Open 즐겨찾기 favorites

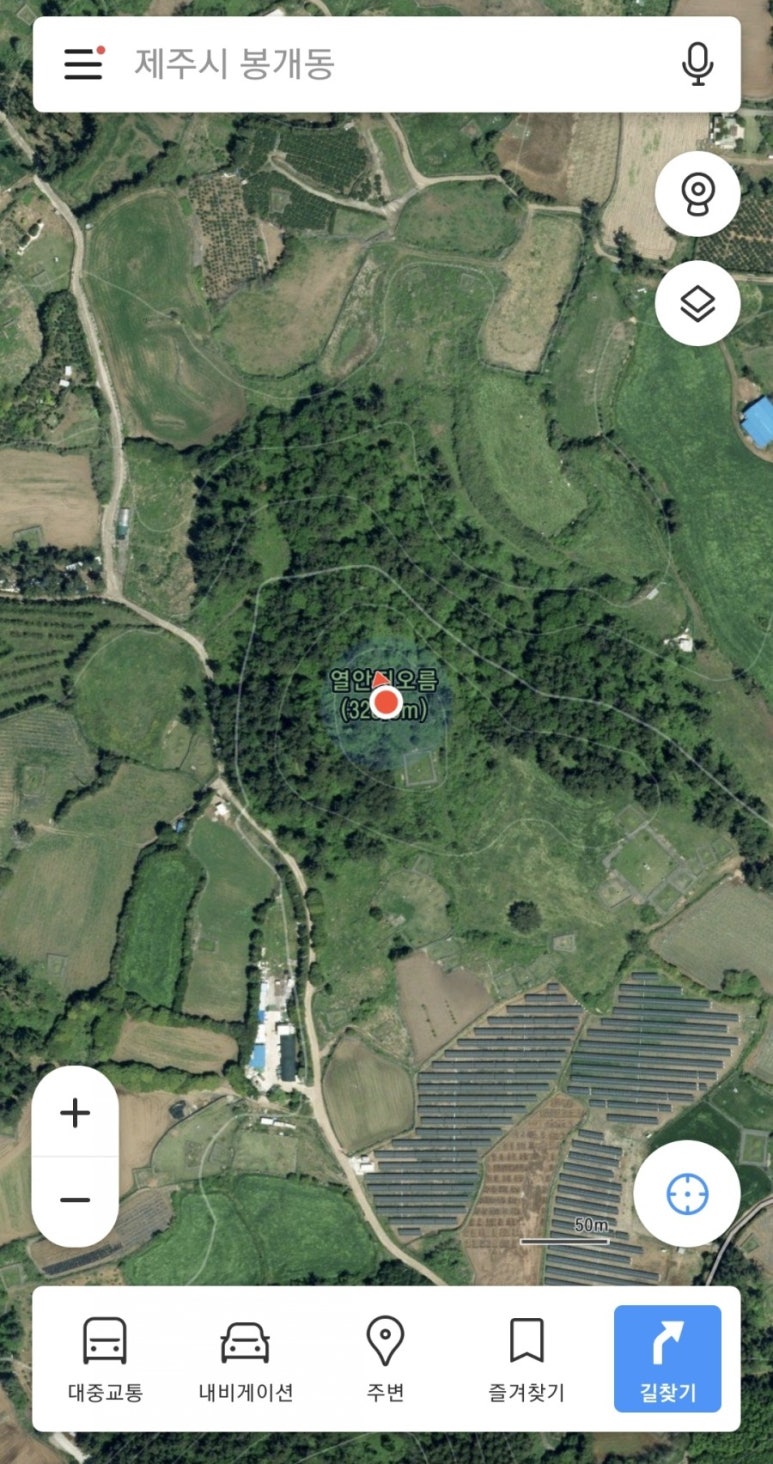point(526,1358)
